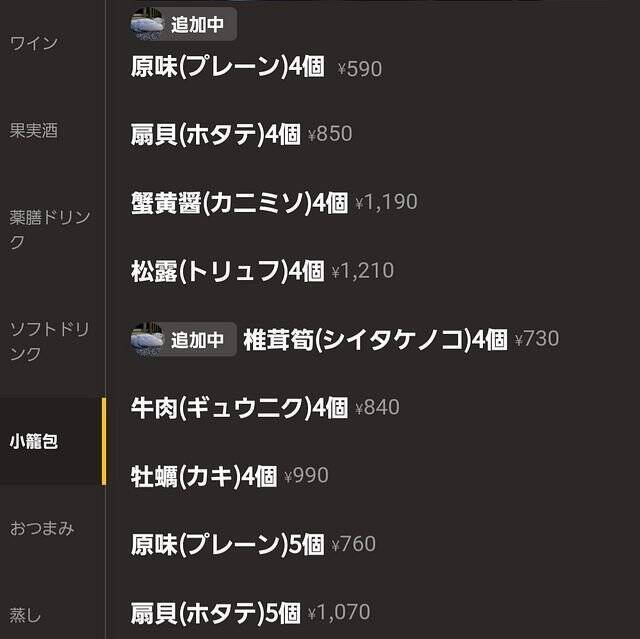Screen dimensions: 640x639
Task: Select 原味(プレーン)4個 item
Action: pos(228,68)
